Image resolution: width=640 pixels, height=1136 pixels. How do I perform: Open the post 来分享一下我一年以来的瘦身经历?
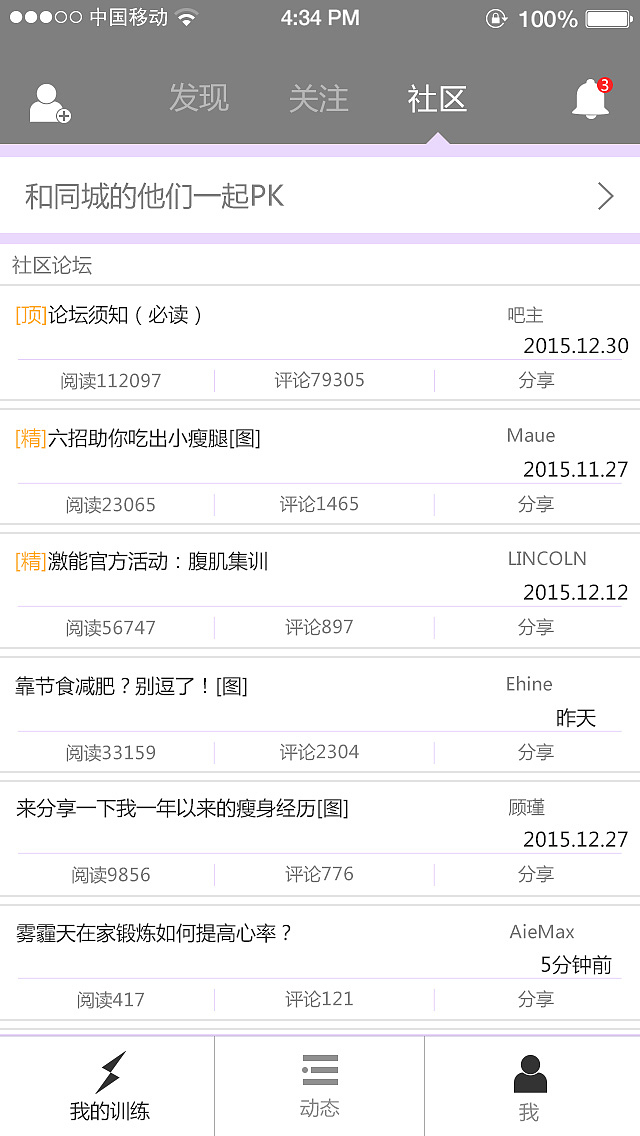pyautogui.click(x=182, y=809)
